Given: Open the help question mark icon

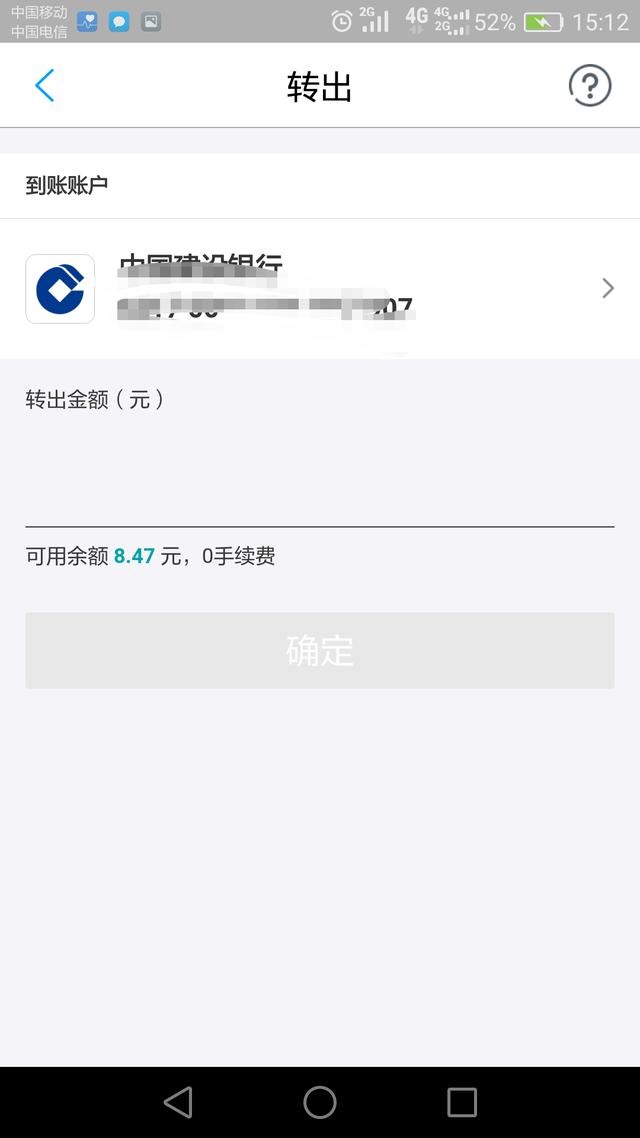Looking at the screenshot, I should (589, 86).
